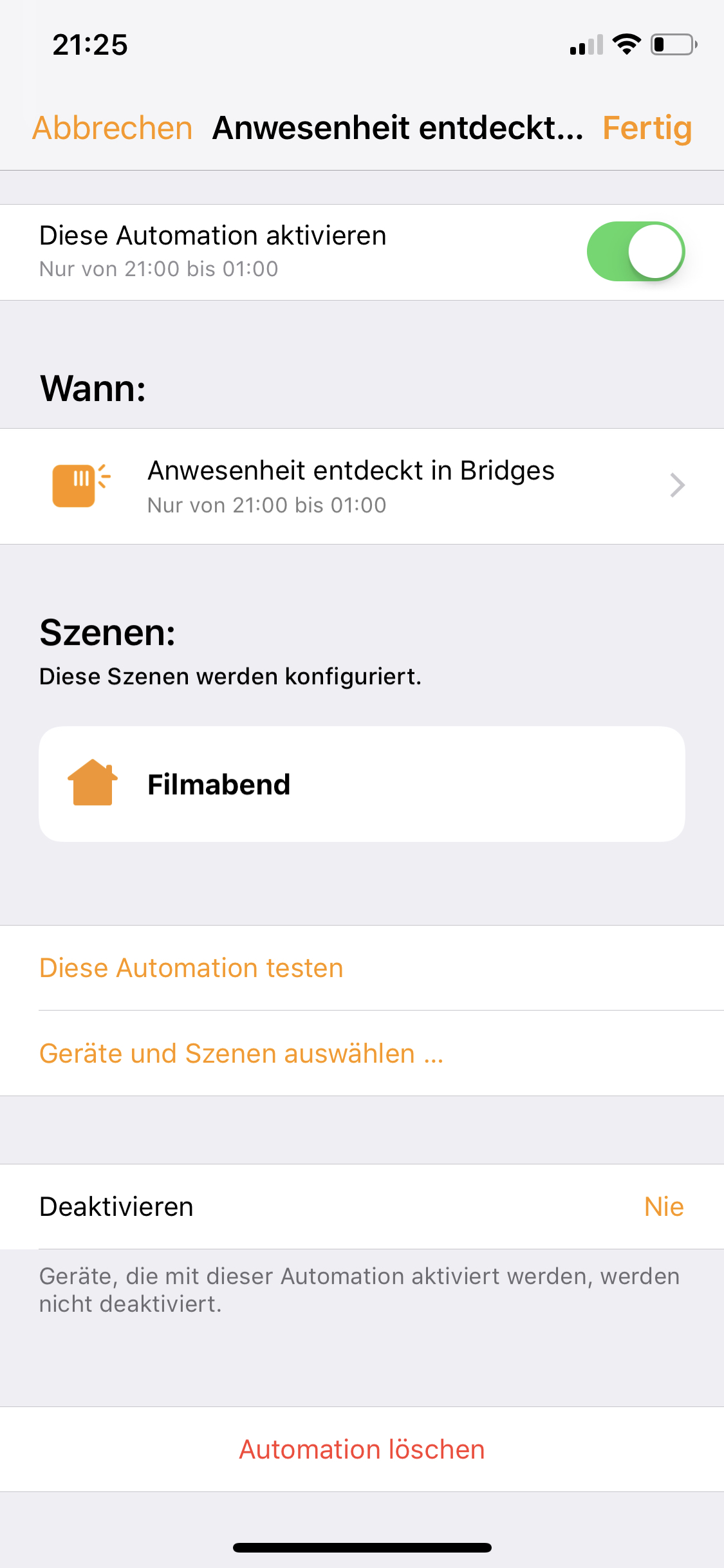Toggle off Diese Automation aktivieren
The width and height of the screenshot is (724, 1568).
tap(635, 252)
